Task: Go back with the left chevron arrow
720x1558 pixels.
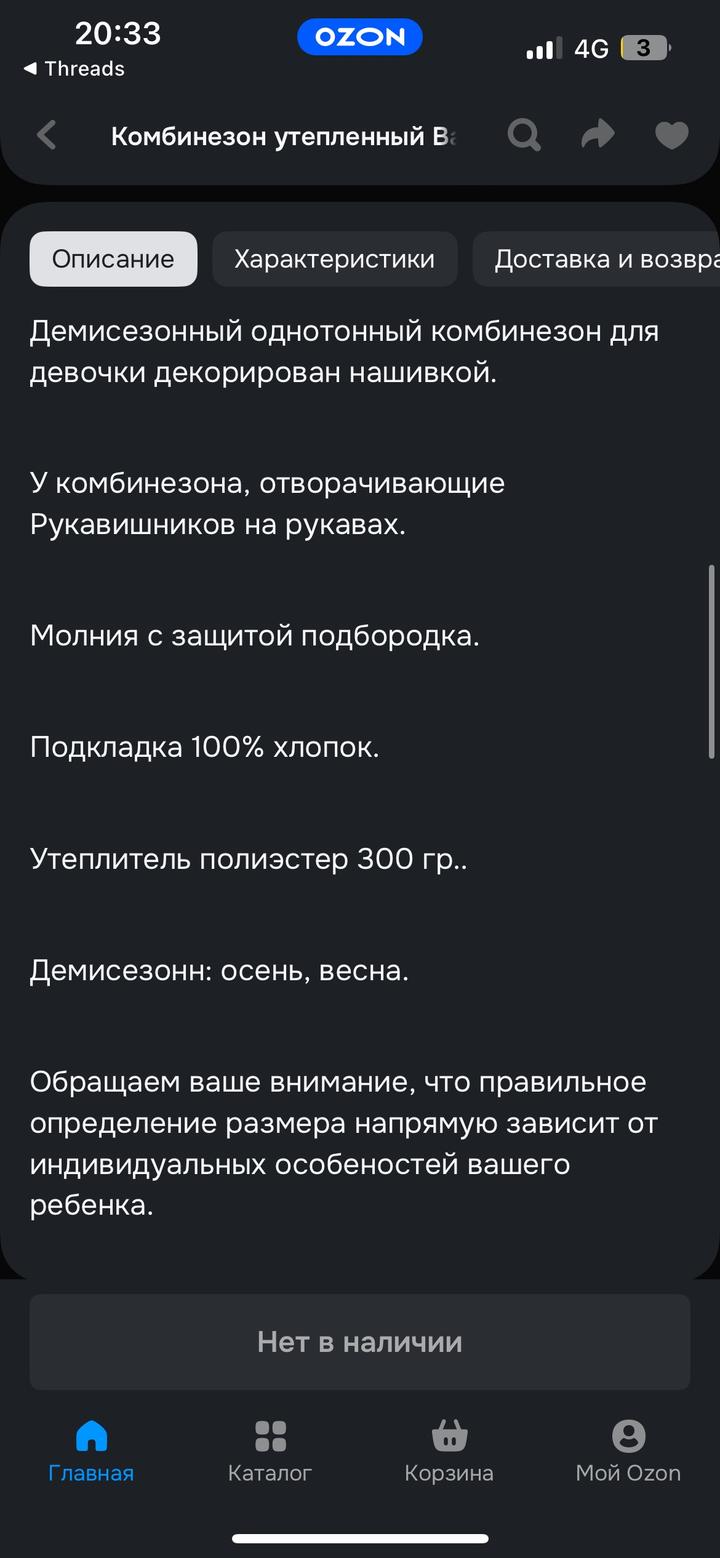Action: pyautogui.click(x=46, y=135)
